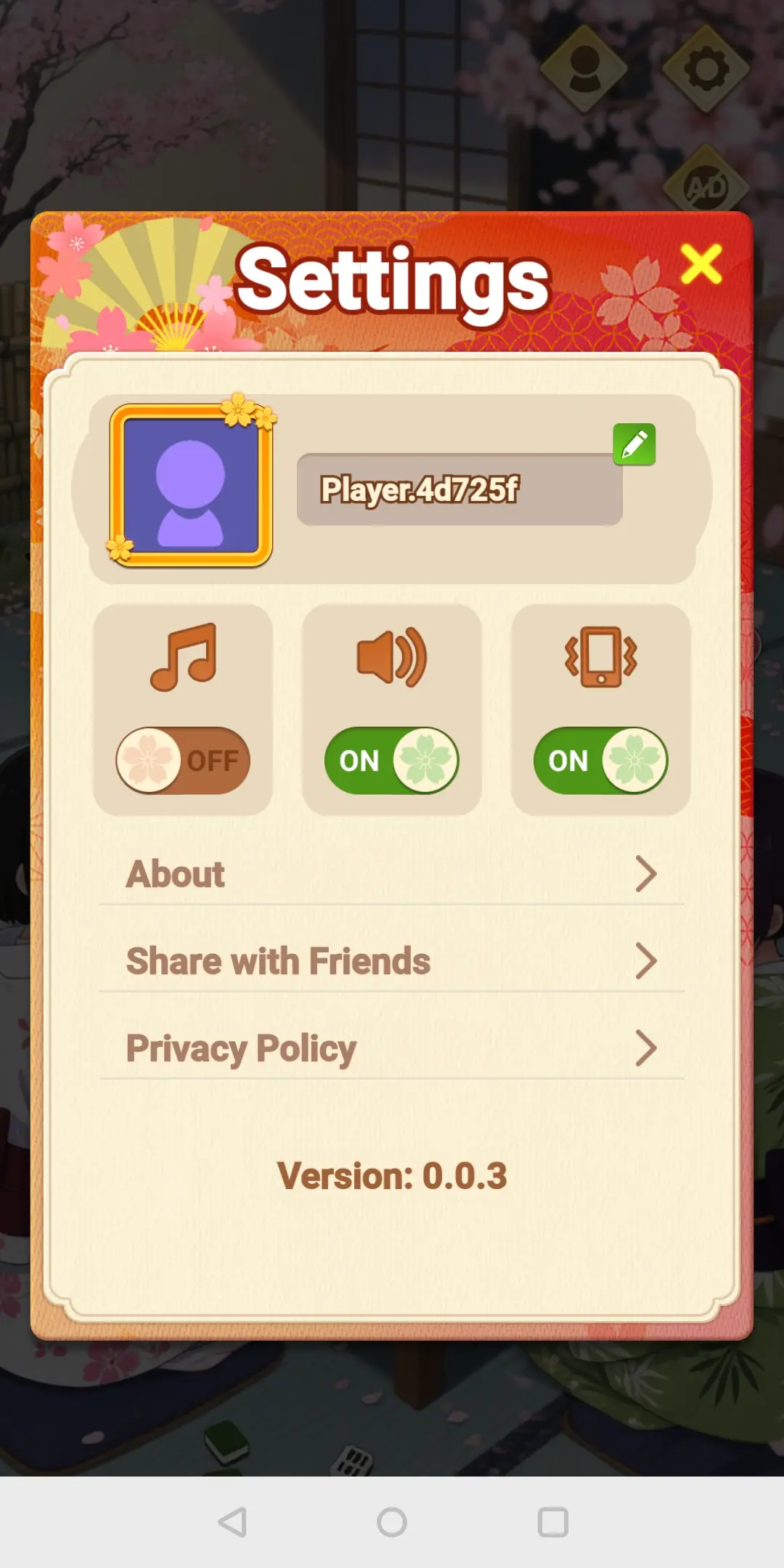Image resolution: width=784 pixels, height=1568 pixels.
Task: Click the Version: 0.0.3 text
Action: 392,1175
